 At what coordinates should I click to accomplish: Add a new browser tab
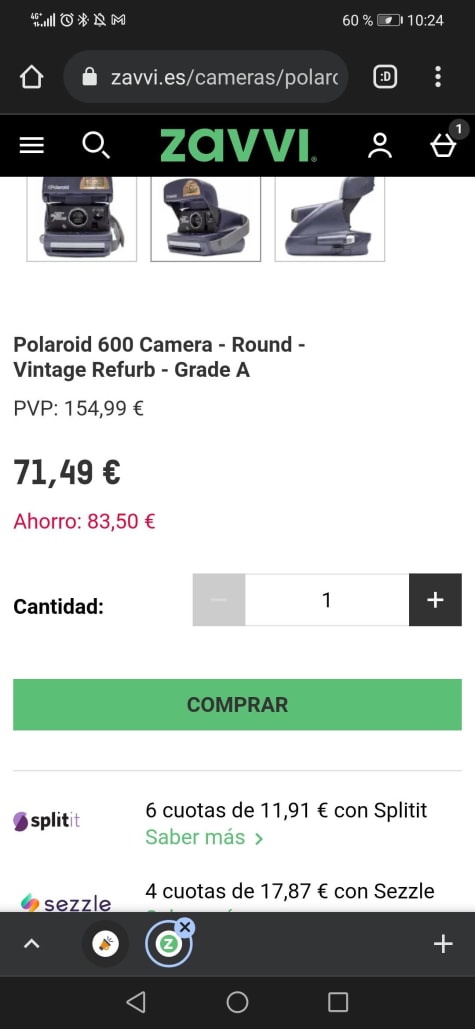pos(443,944)
